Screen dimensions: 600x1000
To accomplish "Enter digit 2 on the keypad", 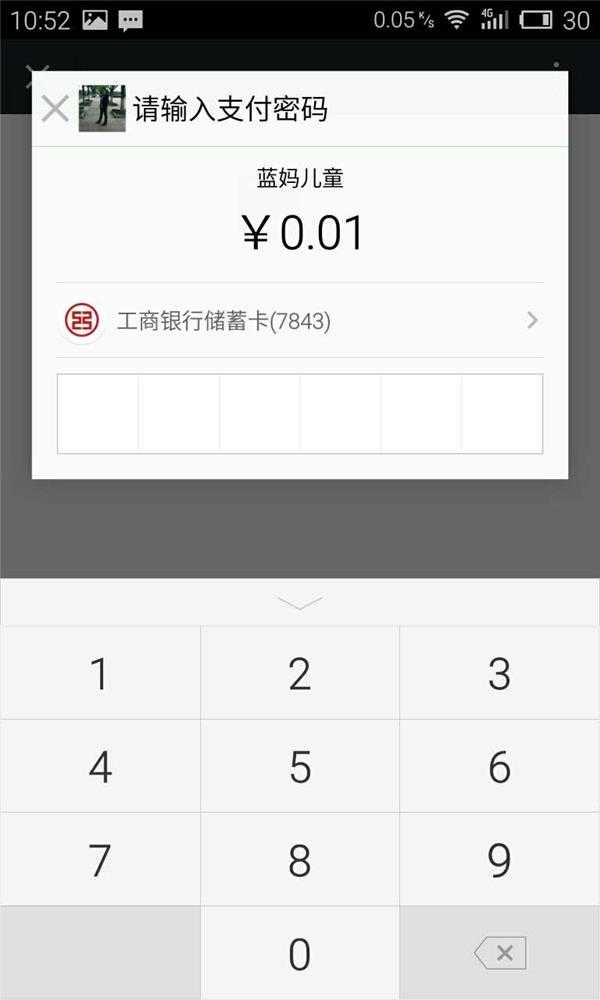I will (x=300, y=673).
